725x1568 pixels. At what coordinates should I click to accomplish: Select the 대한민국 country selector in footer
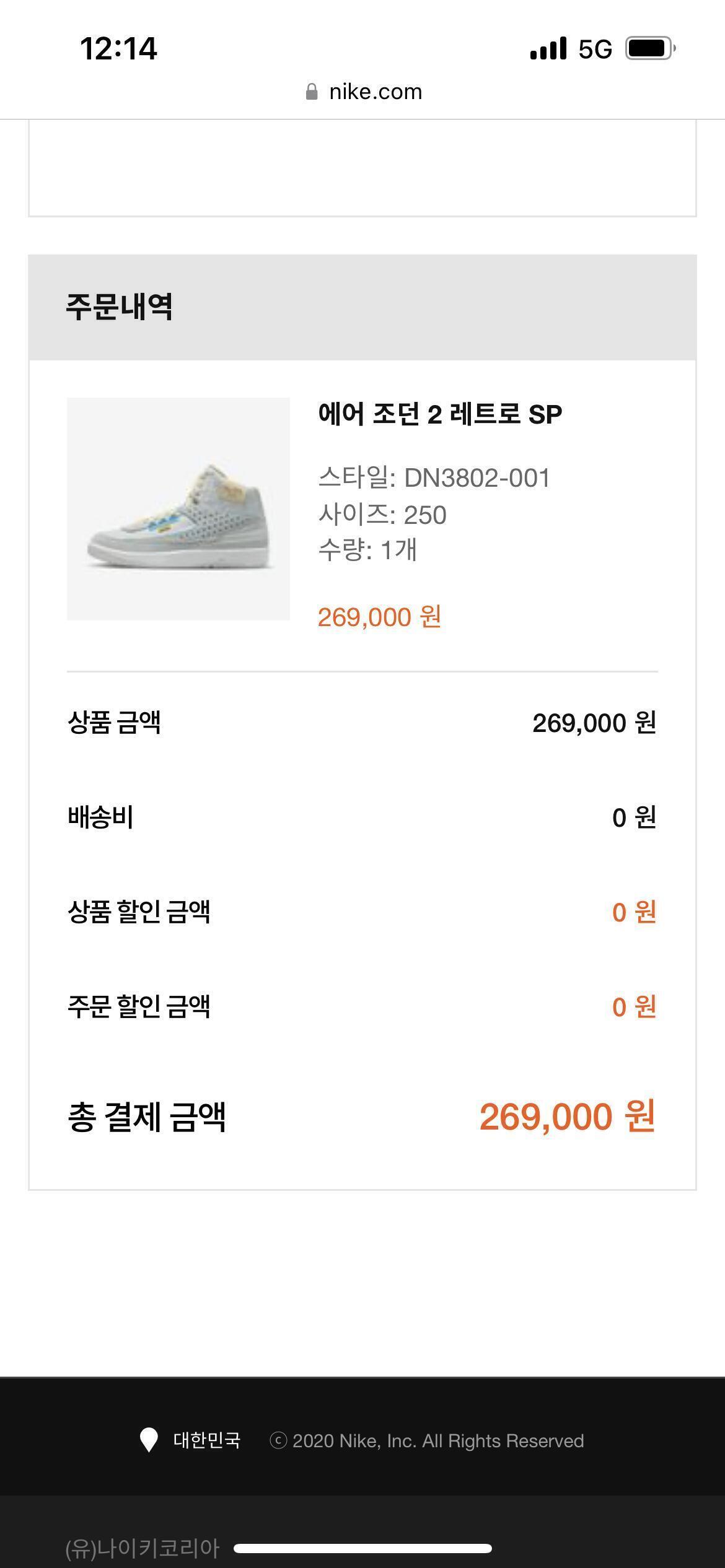tap(191, 1440)
